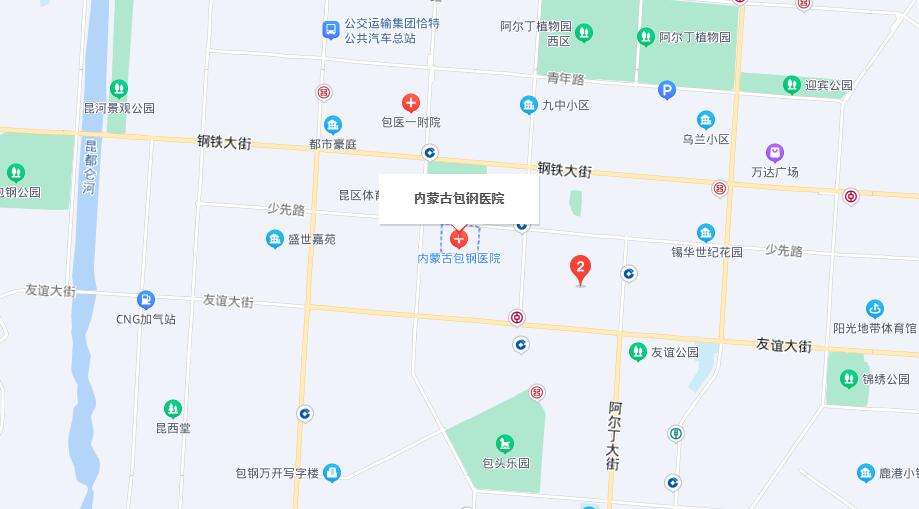Viewport: 919px width, 509px height.
Task: Select the 阿尔丁植物园 park icon
Action: point(646,37)
